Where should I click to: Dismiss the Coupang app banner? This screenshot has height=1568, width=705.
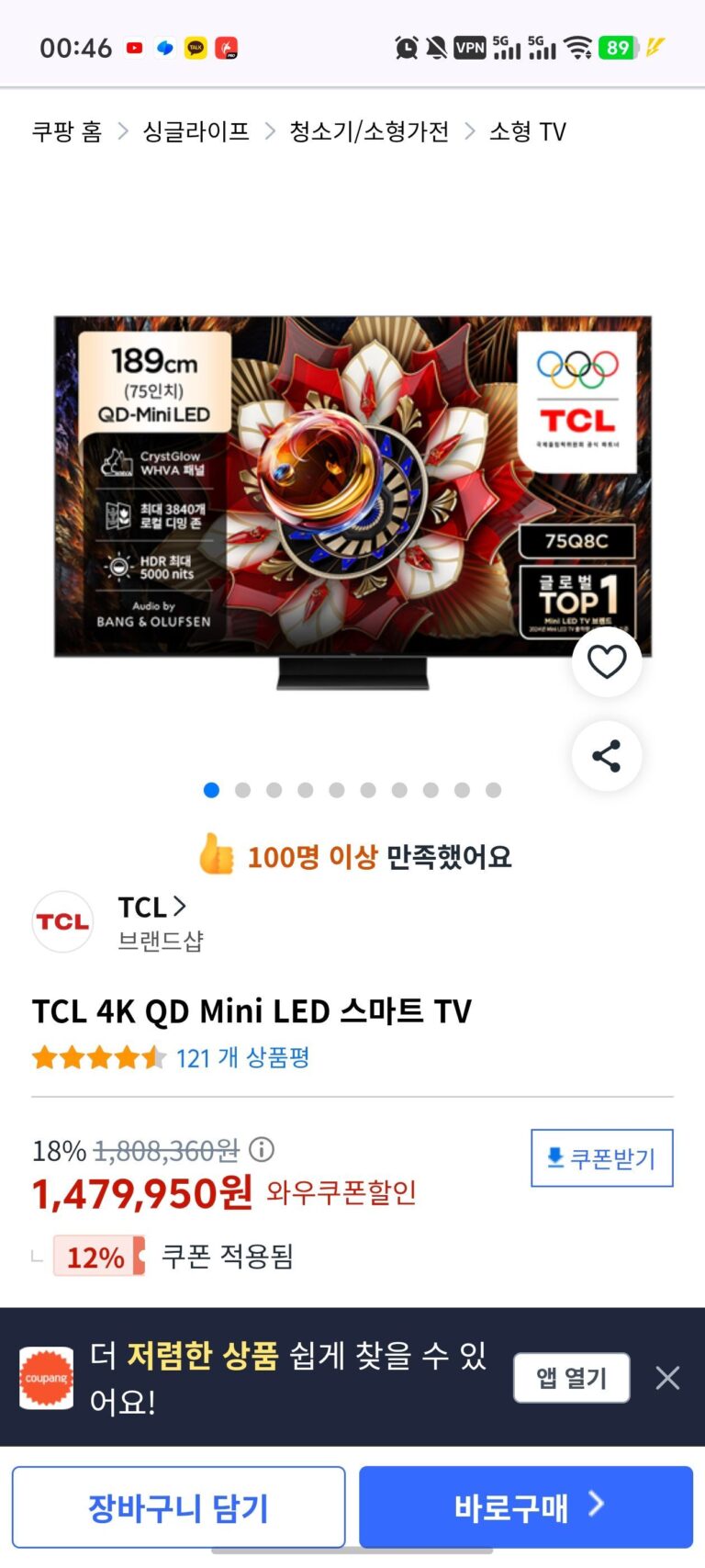(x=667, y=1377)
